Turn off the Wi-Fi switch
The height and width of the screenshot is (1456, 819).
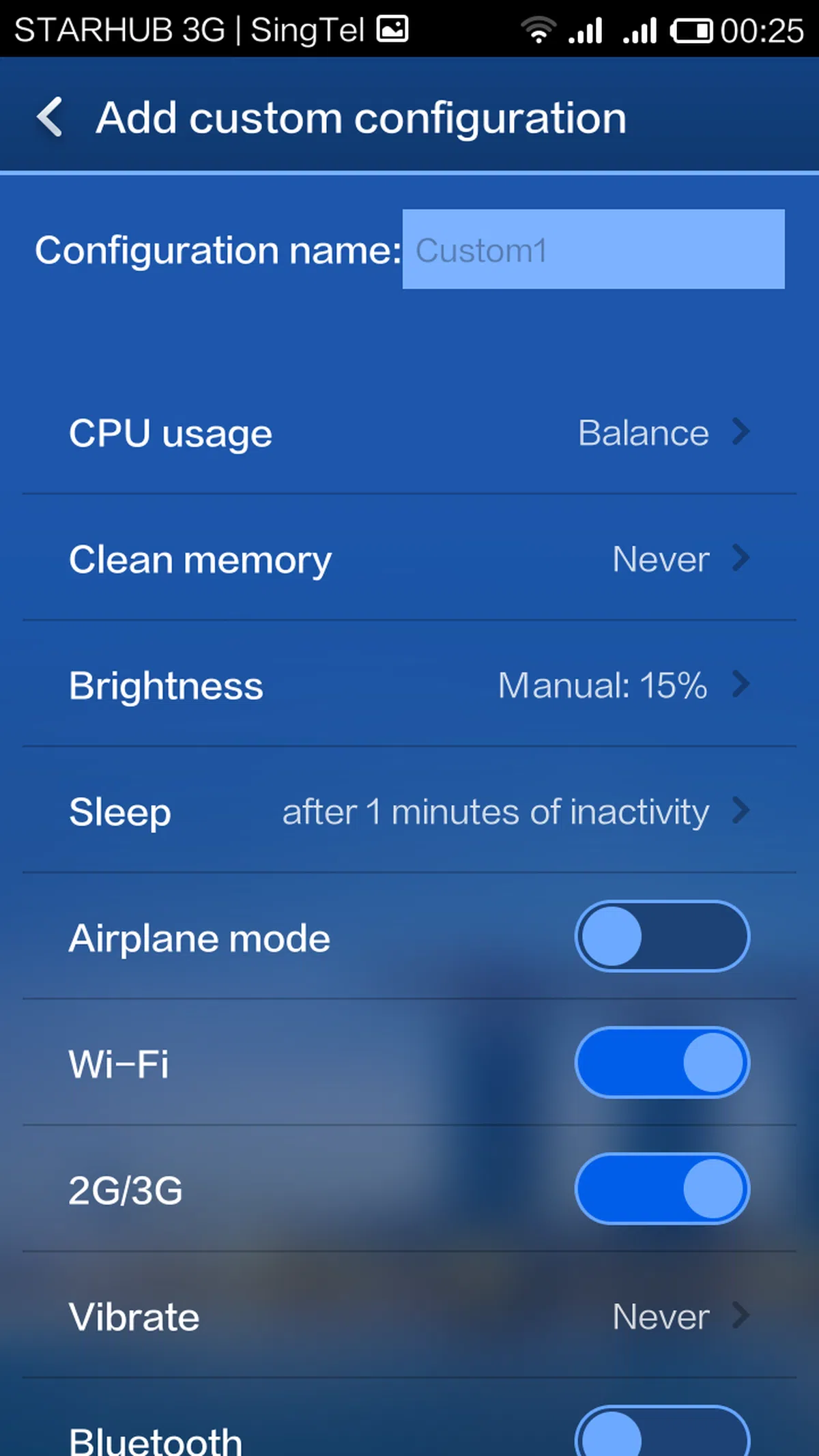click(661, 1063)
